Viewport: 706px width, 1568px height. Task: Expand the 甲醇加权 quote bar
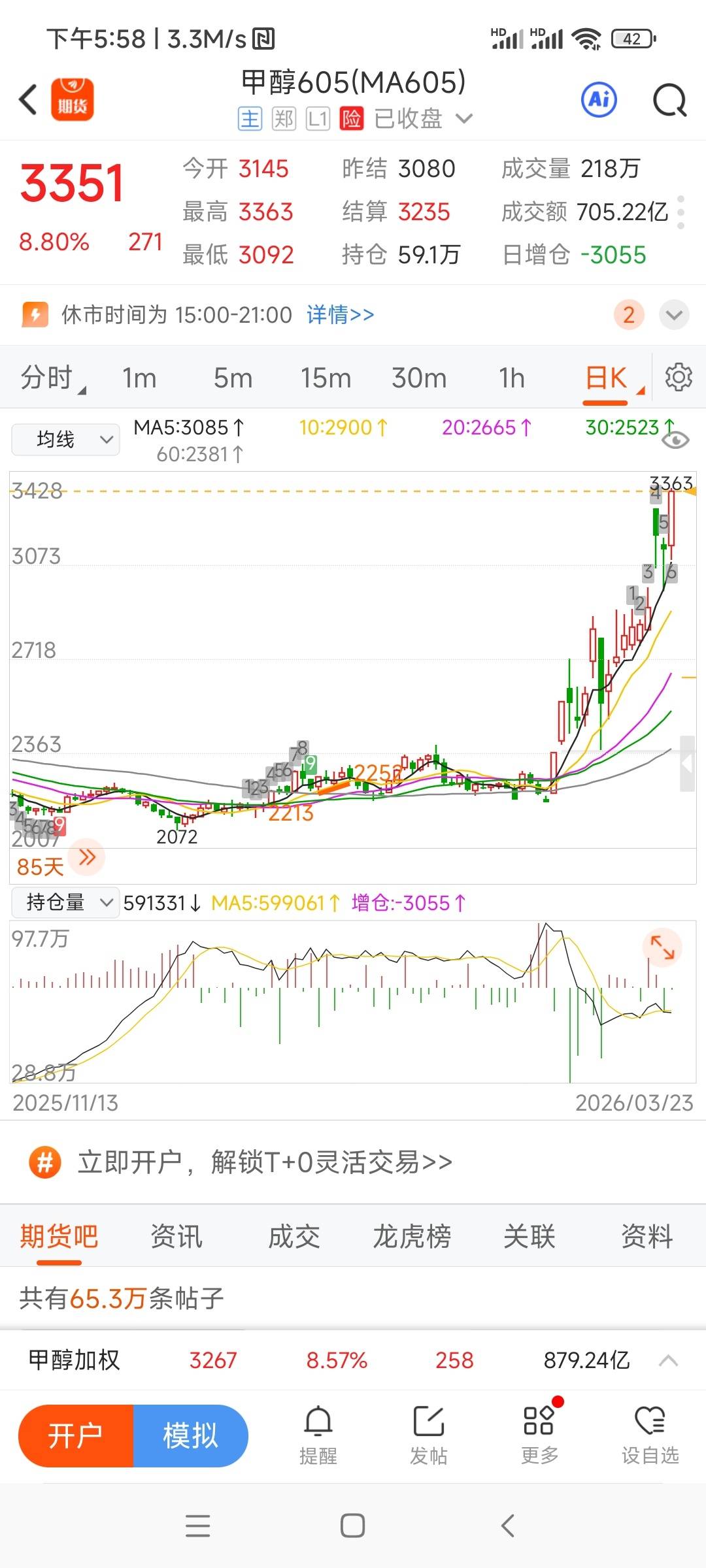[x=668, y=1361]
